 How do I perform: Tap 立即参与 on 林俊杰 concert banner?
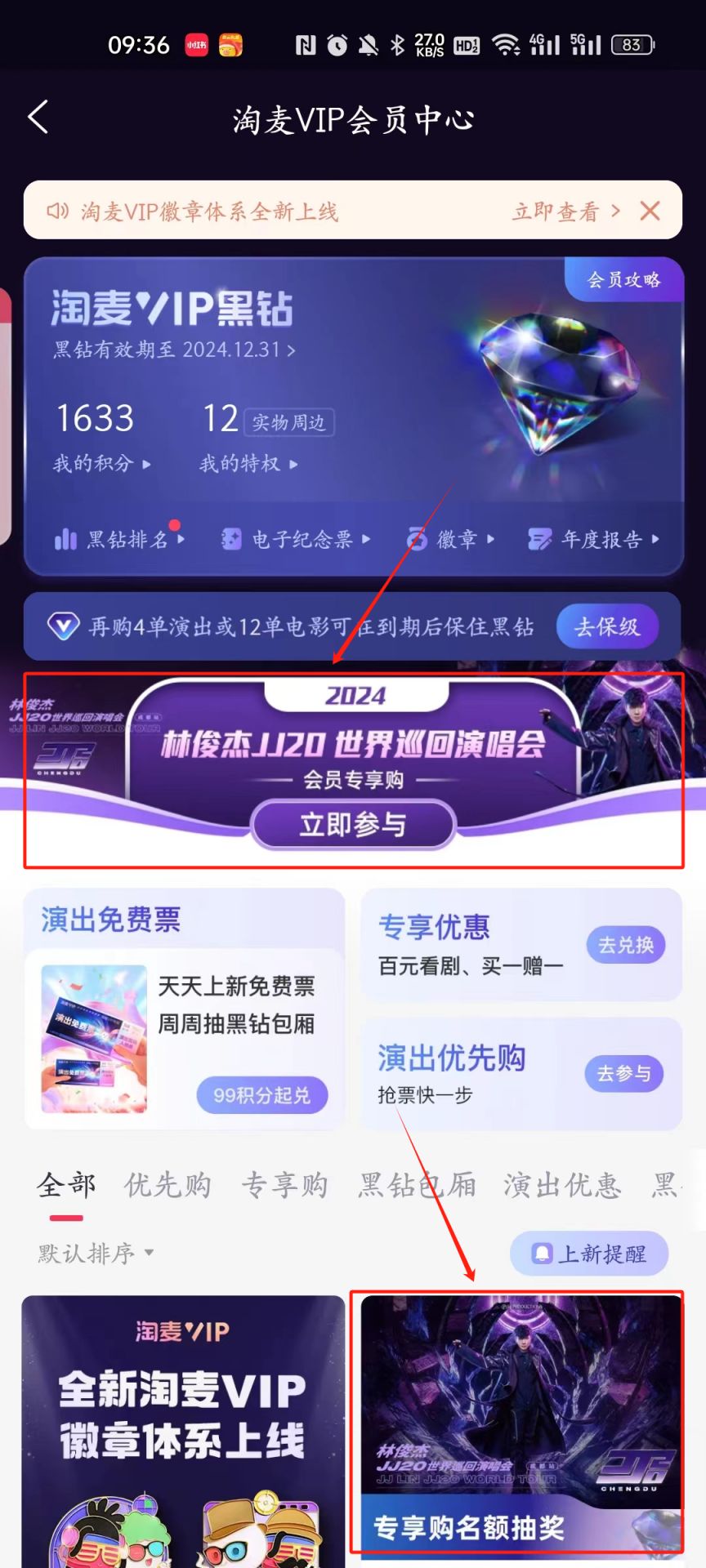(353, 824)
